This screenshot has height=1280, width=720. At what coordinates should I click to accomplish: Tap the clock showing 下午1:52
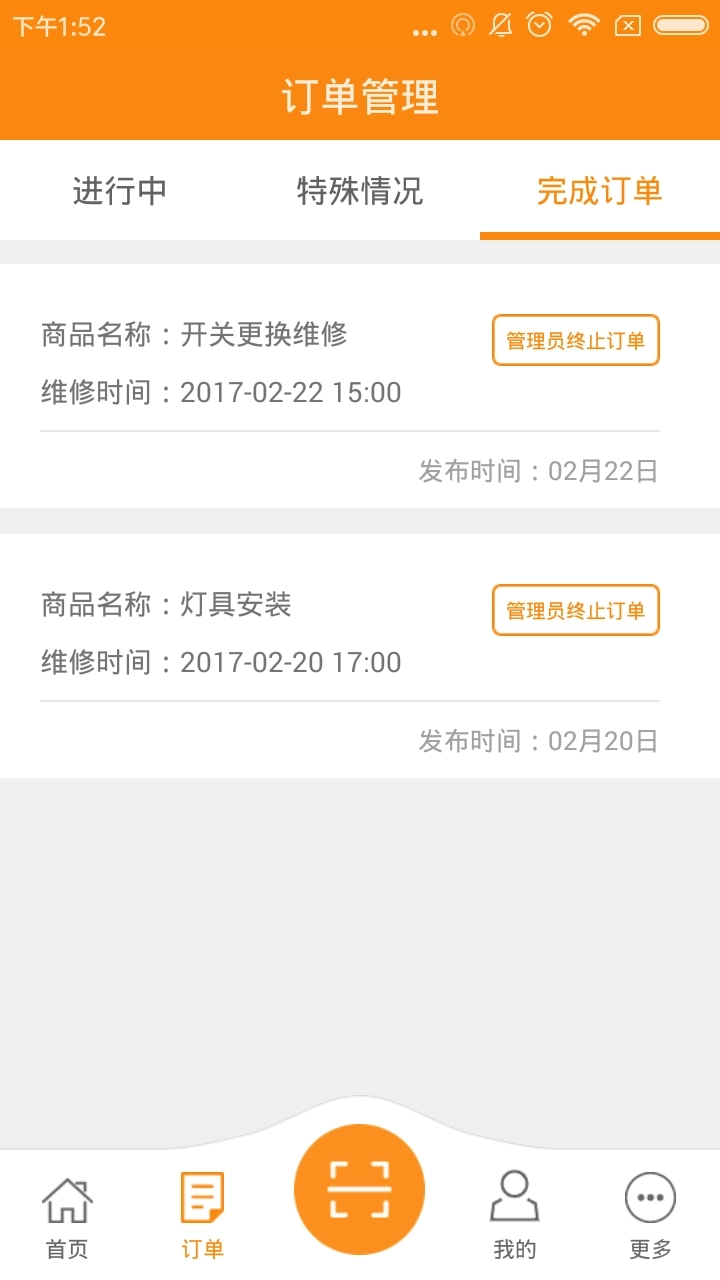[x=62, y=27]
